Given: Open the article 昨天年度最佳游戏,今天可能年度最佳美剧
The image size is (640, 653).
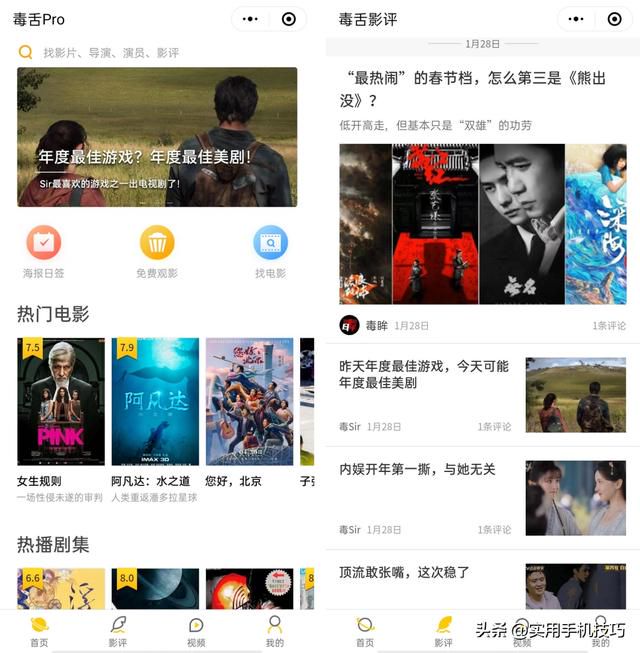Looking at the screenshot, I should click(x=424, y=375).
